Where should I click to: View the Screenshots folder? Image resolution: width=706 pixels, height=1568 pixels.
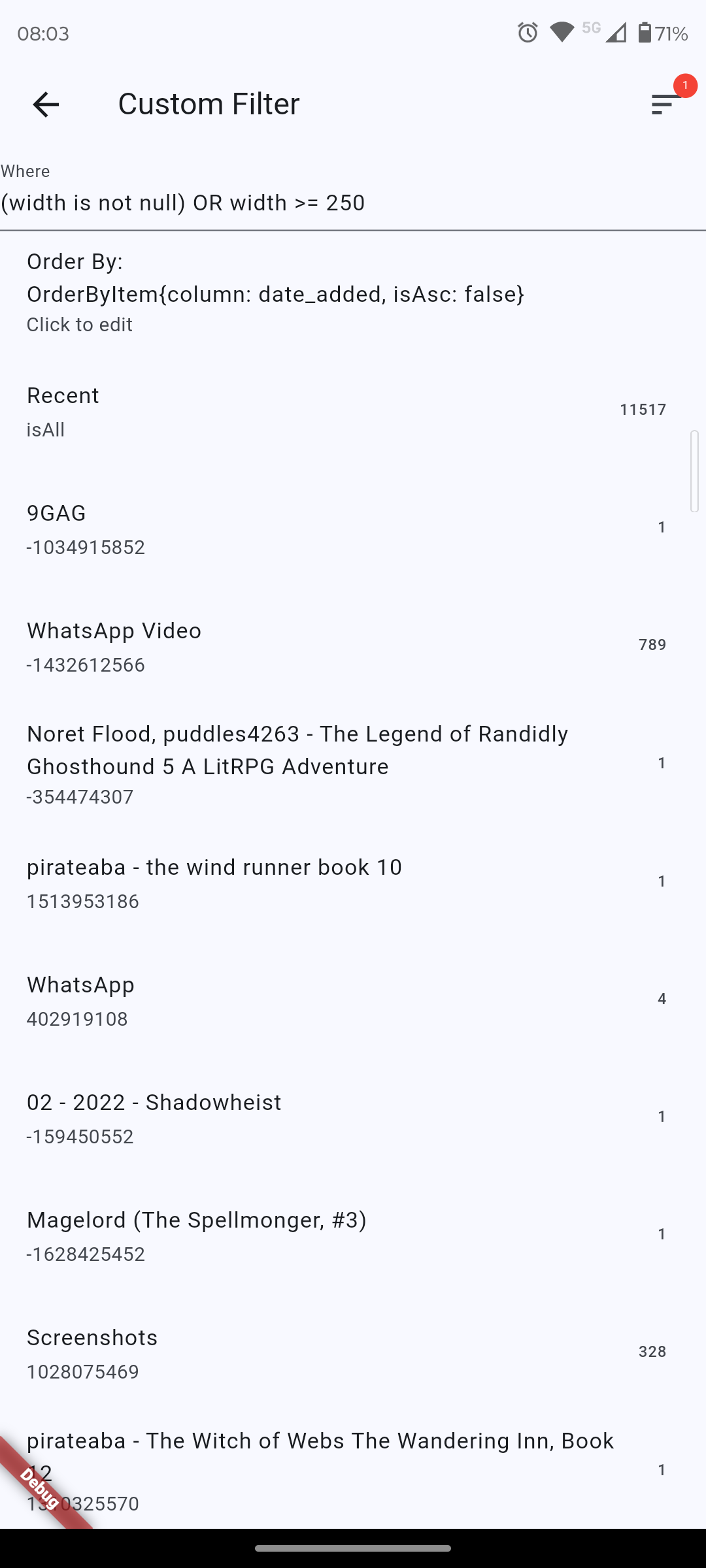click(x=353, y=1352)
